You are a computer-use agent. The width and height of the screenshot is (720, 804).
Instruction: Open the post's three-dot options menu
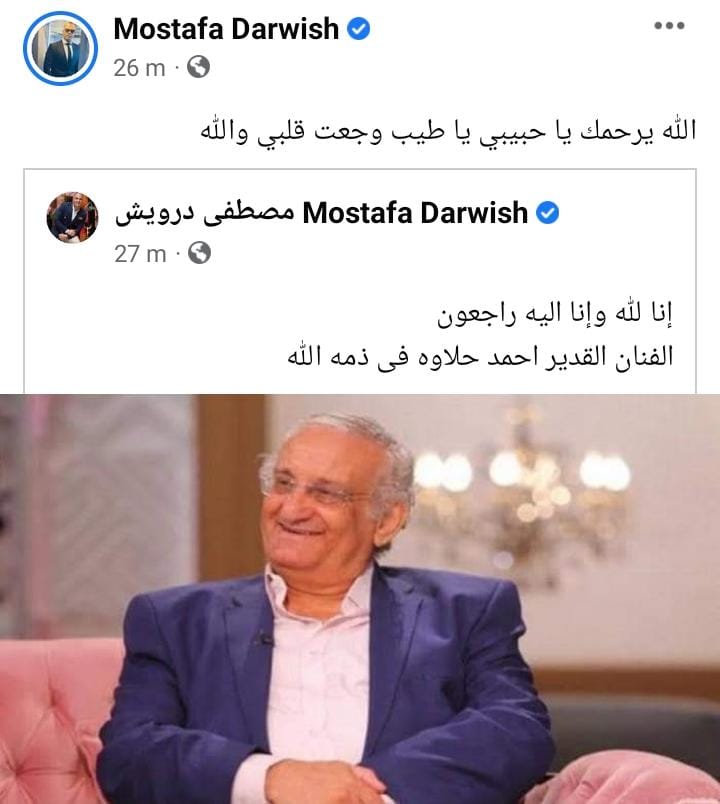669,26
